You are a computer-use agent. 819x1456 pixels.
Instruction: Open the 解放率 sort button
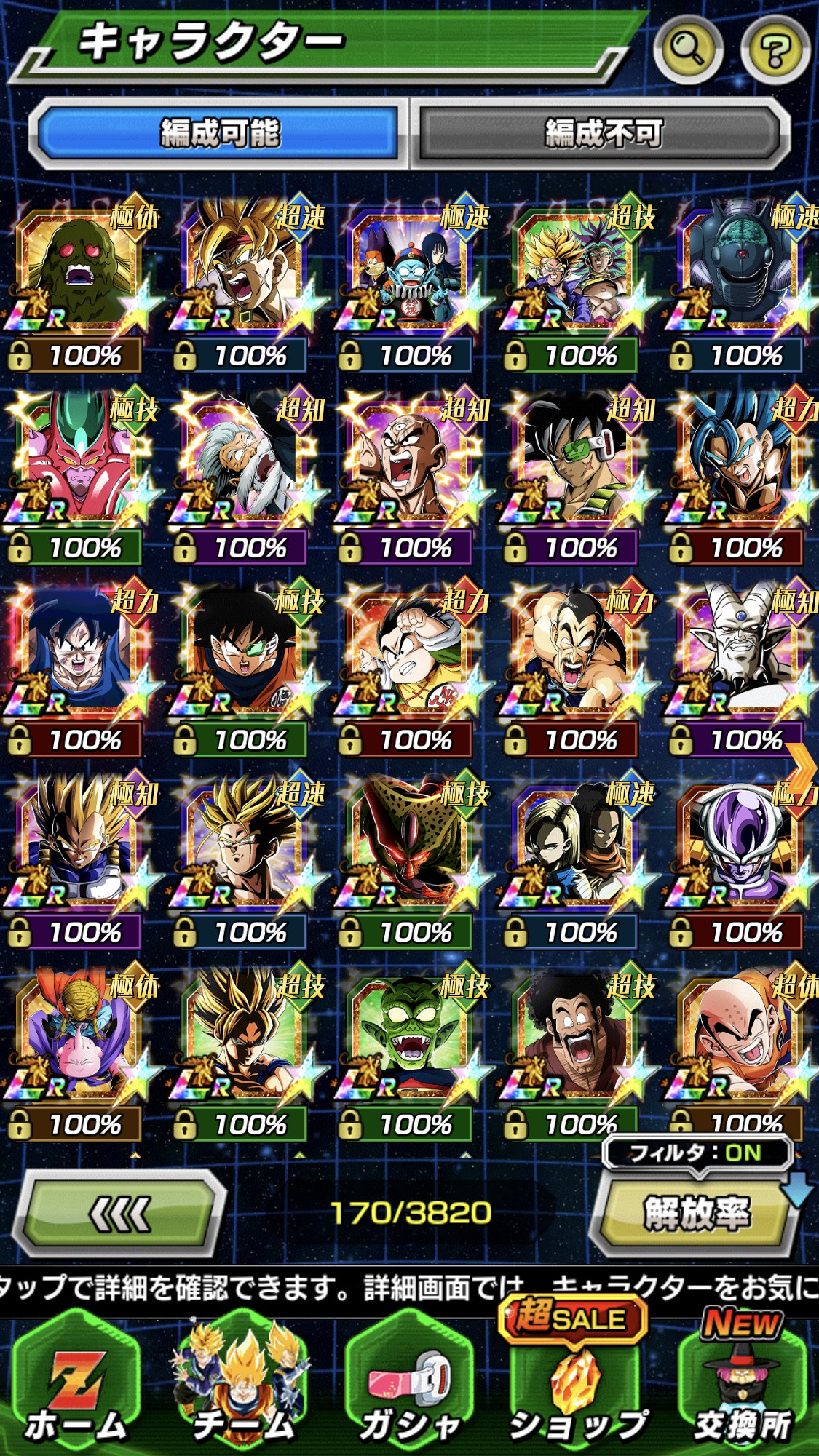pyautogui.click(x=695, y=1213)
